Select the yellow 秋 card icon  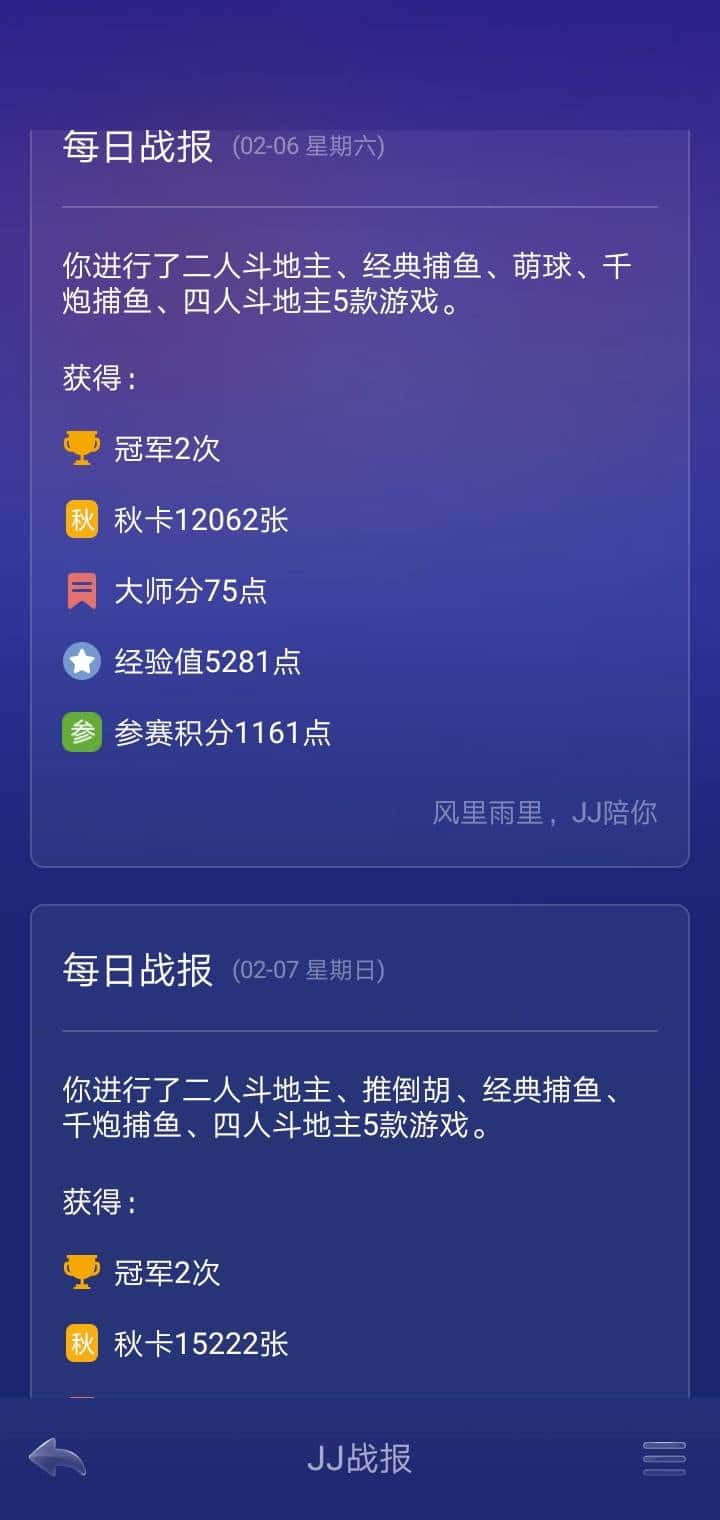(x=81, y=519)
